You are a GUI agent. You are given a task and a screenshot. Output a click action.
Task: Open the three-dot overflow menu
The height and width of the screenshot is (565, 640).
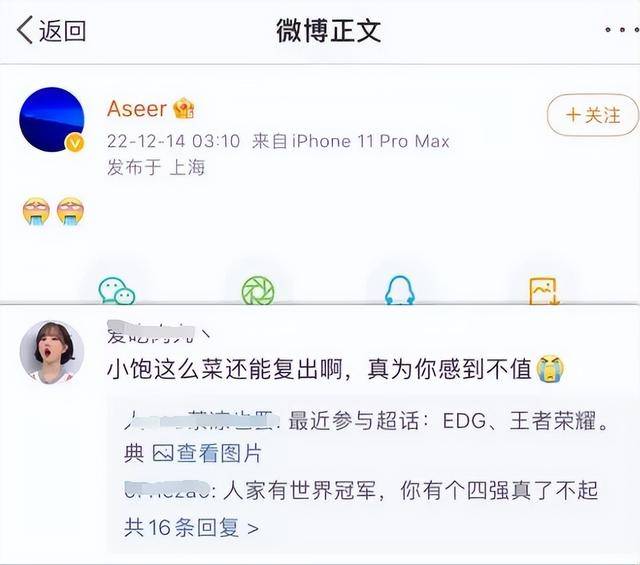(x=620, y=30)
